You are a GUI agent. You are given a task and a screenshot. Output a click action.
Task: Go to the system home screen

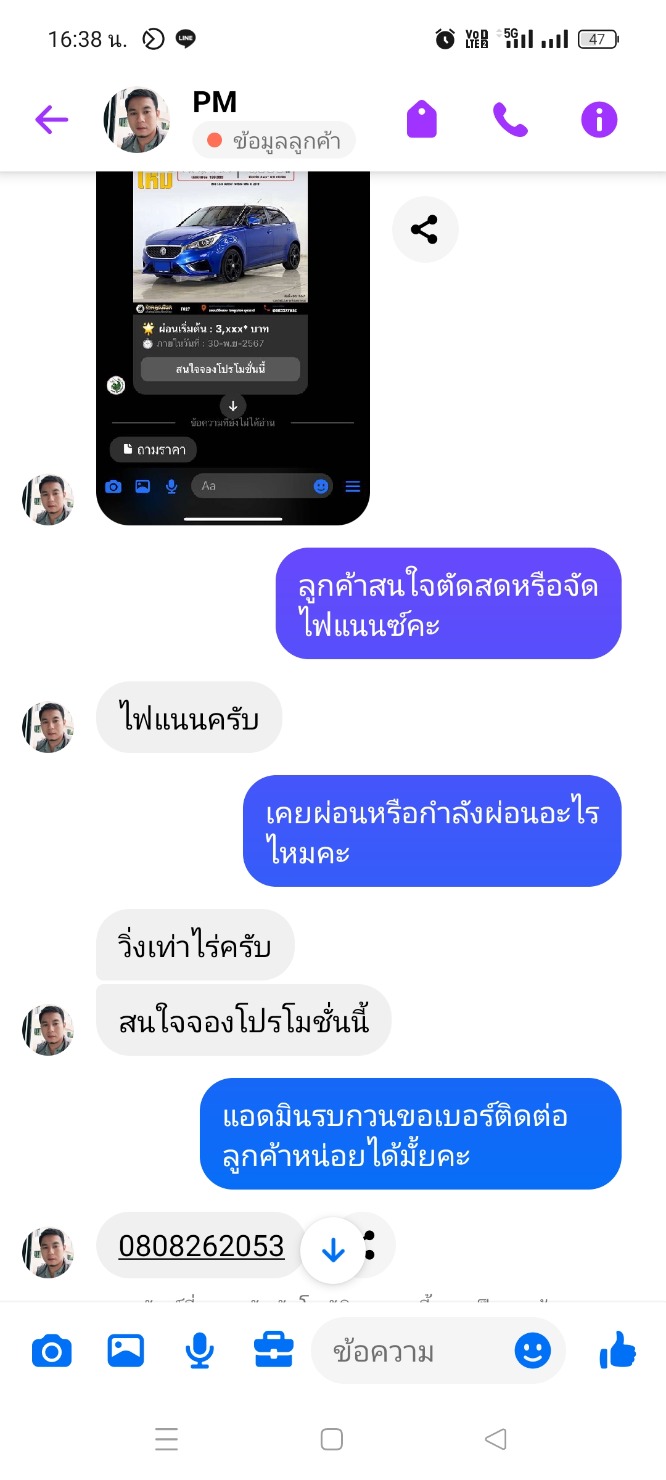coord(332,1439)
